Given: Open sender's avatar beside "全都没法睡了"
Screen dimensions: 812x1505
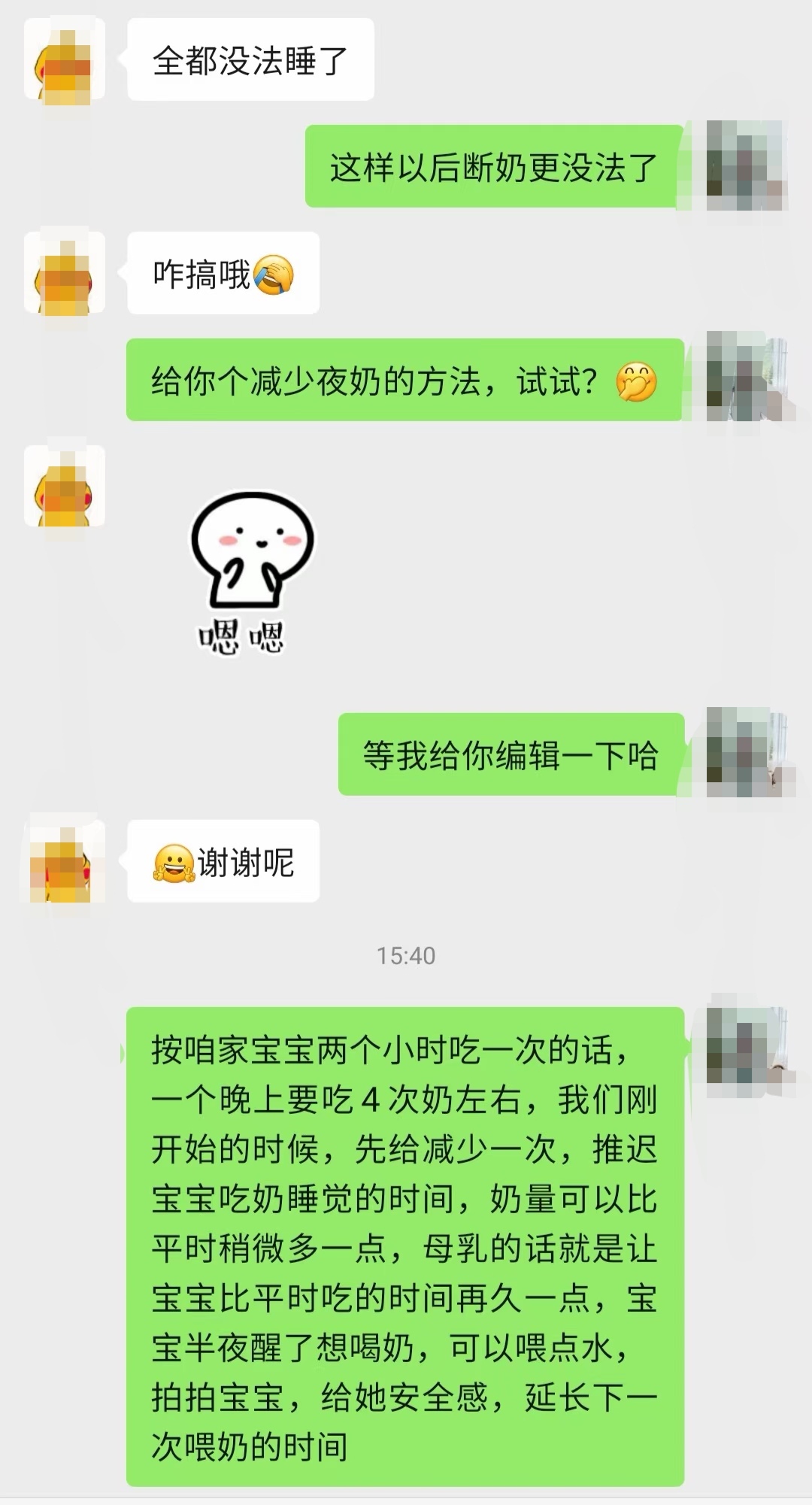Looking at the screenshot, I should (x=64, y=60).
